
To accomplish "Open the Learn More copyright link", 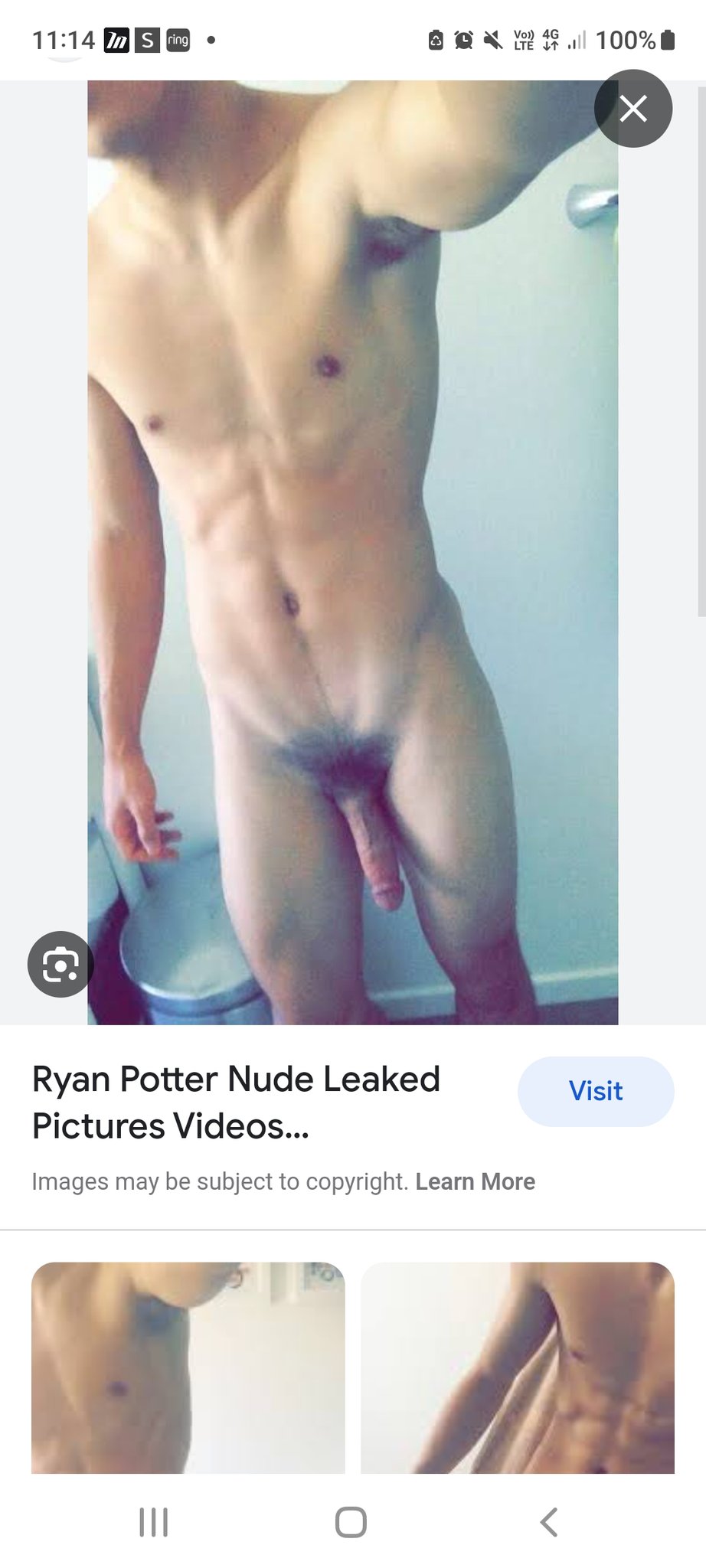I will point(475,1181).
